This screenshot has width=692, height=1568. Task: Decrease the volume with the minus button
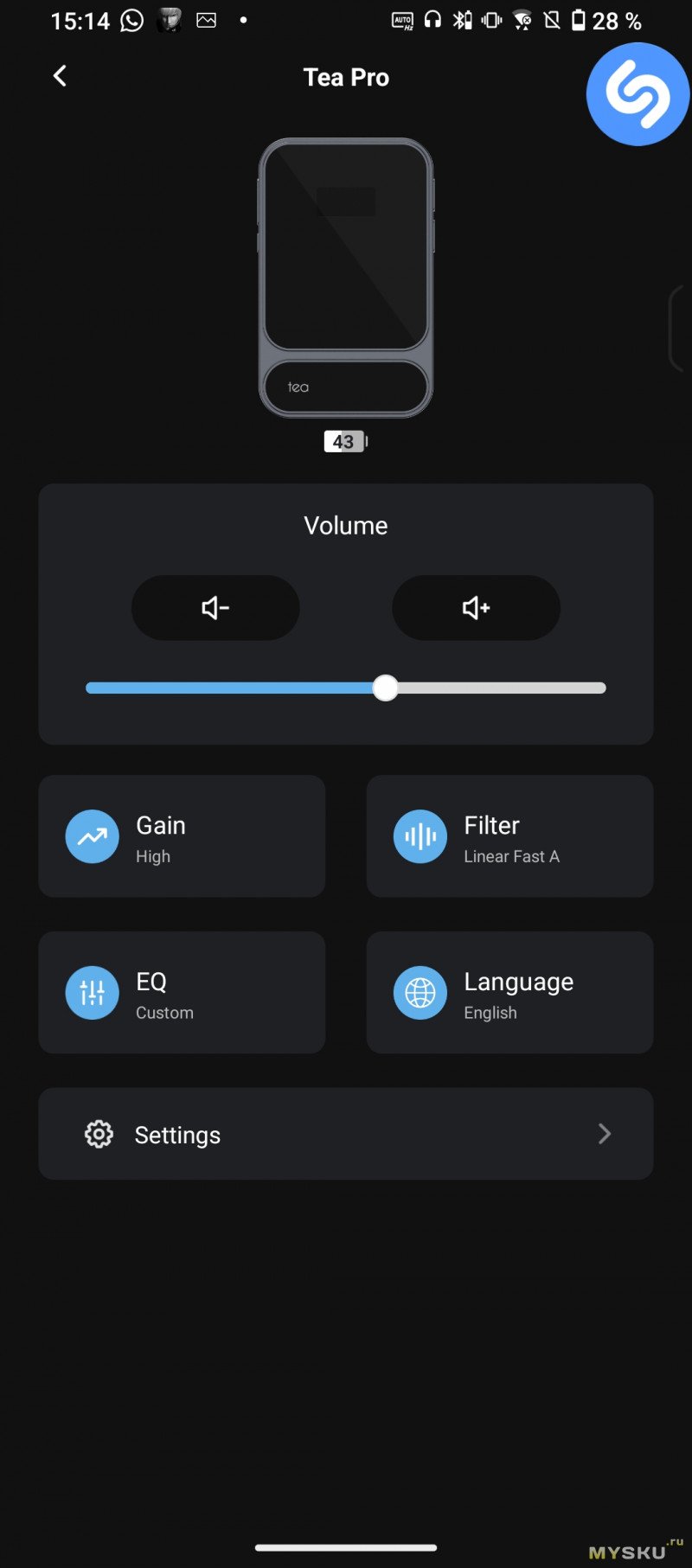(215, 608)
